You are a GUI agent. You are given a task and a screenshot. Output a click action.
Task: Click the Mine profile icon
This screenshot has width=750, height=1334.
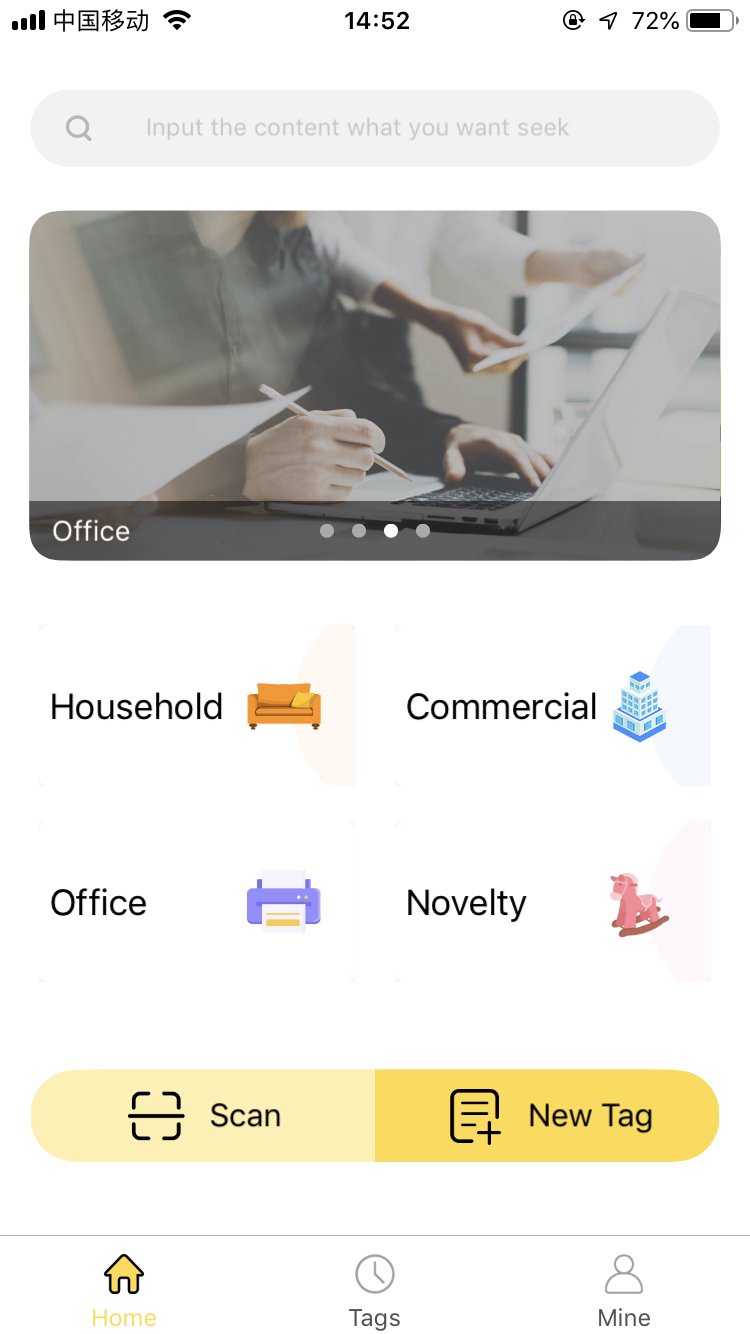point(624,1275)
